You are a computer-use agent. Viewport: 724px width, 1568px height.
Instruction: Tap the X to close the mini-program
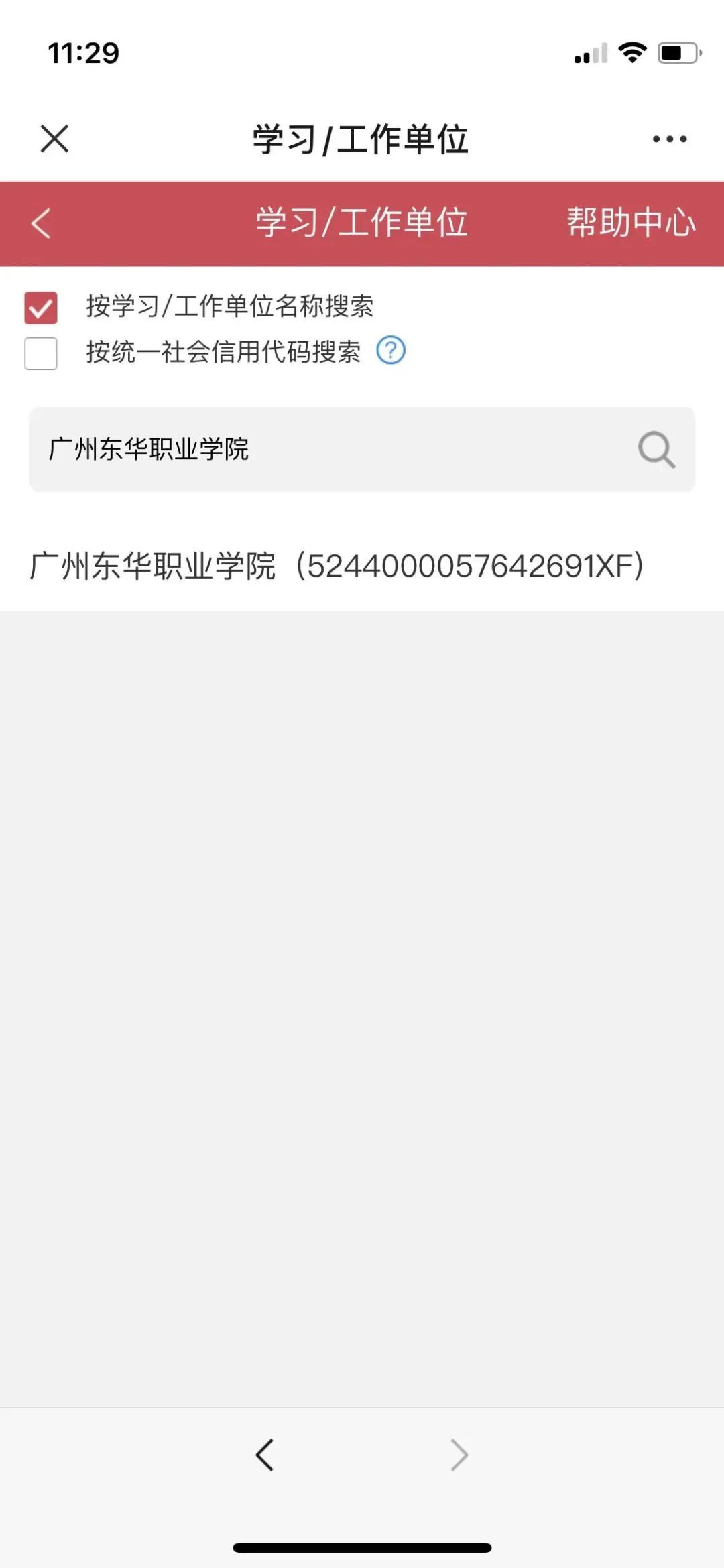(54, 139)
